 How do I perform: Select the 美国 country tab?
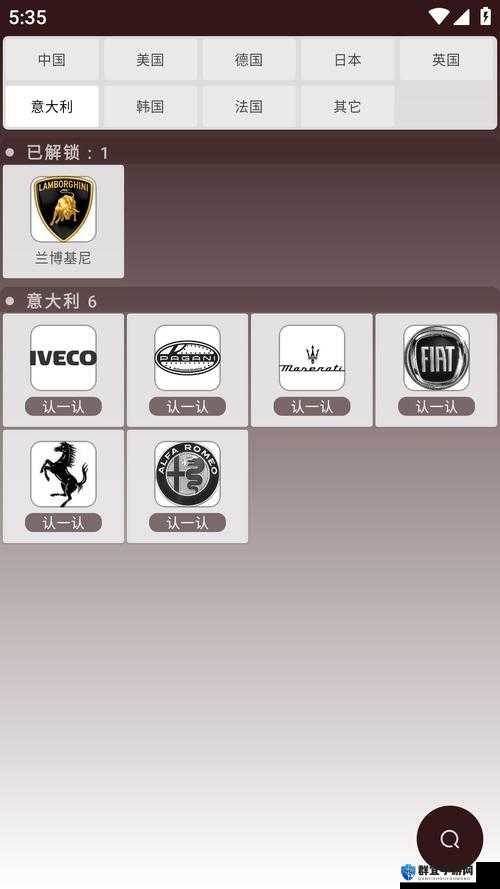pyautogui.click(x=150, y=60)
